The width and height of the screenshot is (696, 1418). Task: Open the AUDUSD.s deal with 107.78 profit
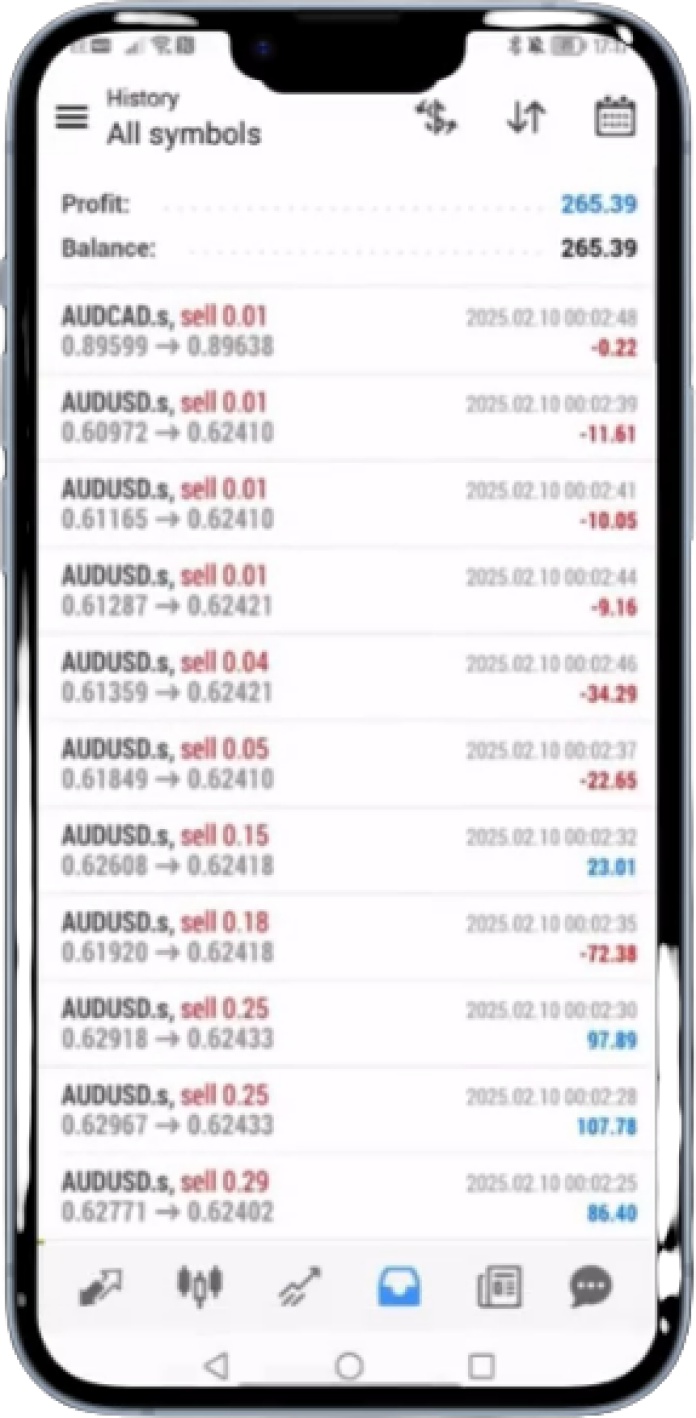pos(348,1110)
